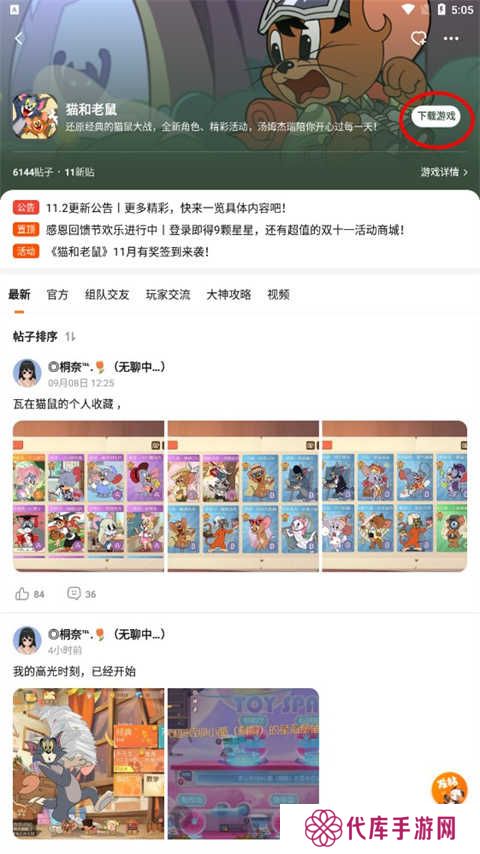Image resolution: width=480 pixels, height=854 pixels.
Task: Go back using the top-left arrow
Action: (20, 38)
